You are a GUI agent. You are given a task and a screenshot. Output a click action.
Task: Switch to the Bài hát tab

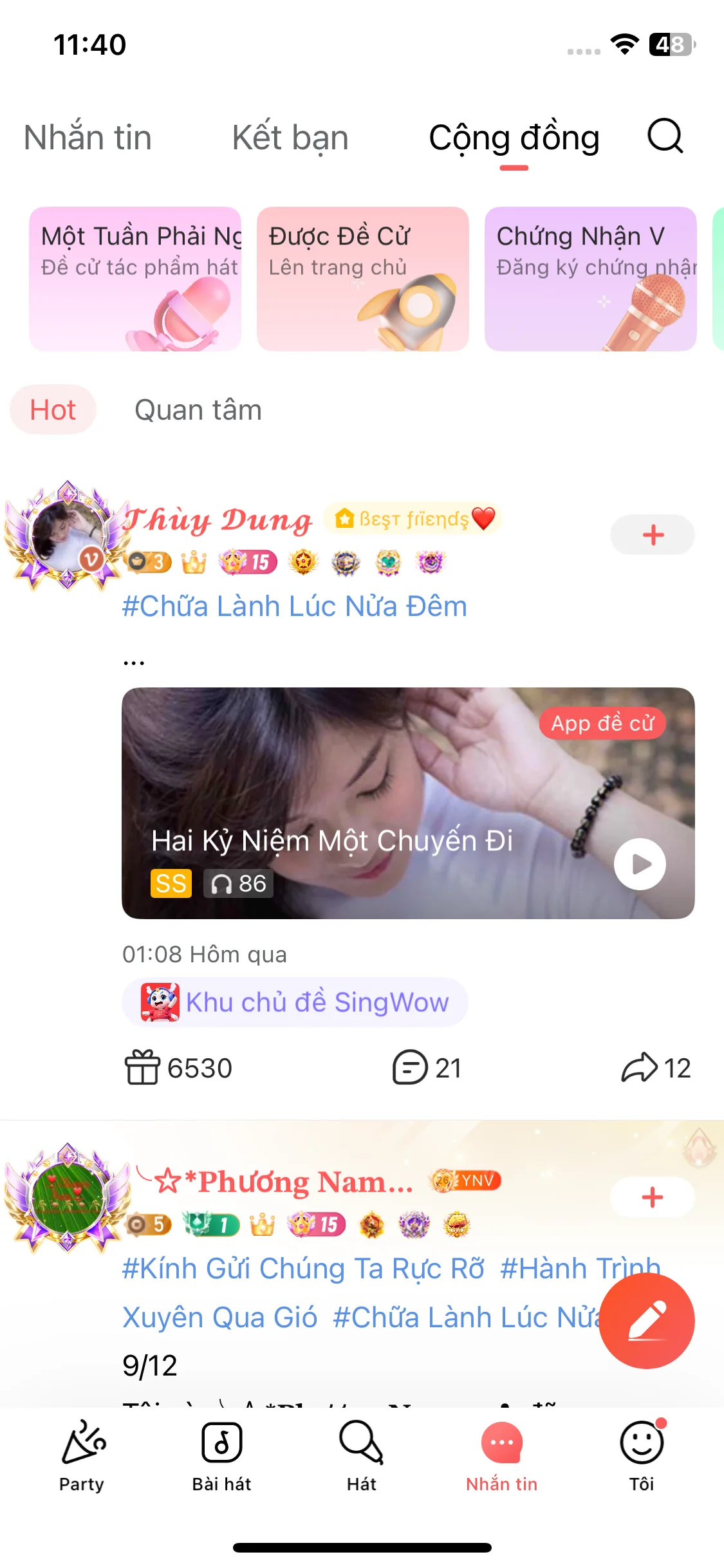pyautogui.click(x=221, y=1456)
